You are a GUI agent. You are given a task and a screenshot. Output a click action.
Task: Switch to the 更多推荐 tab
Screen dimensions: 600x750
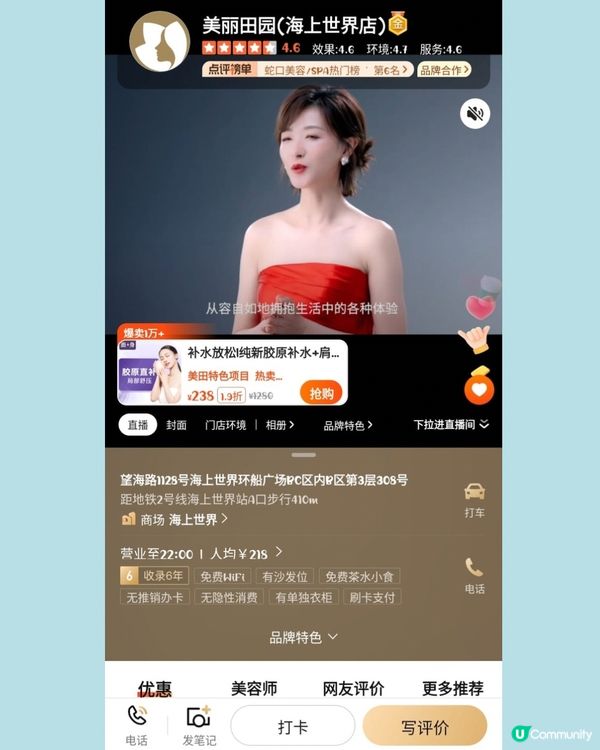pyautogui.click(x=452, y=689)
